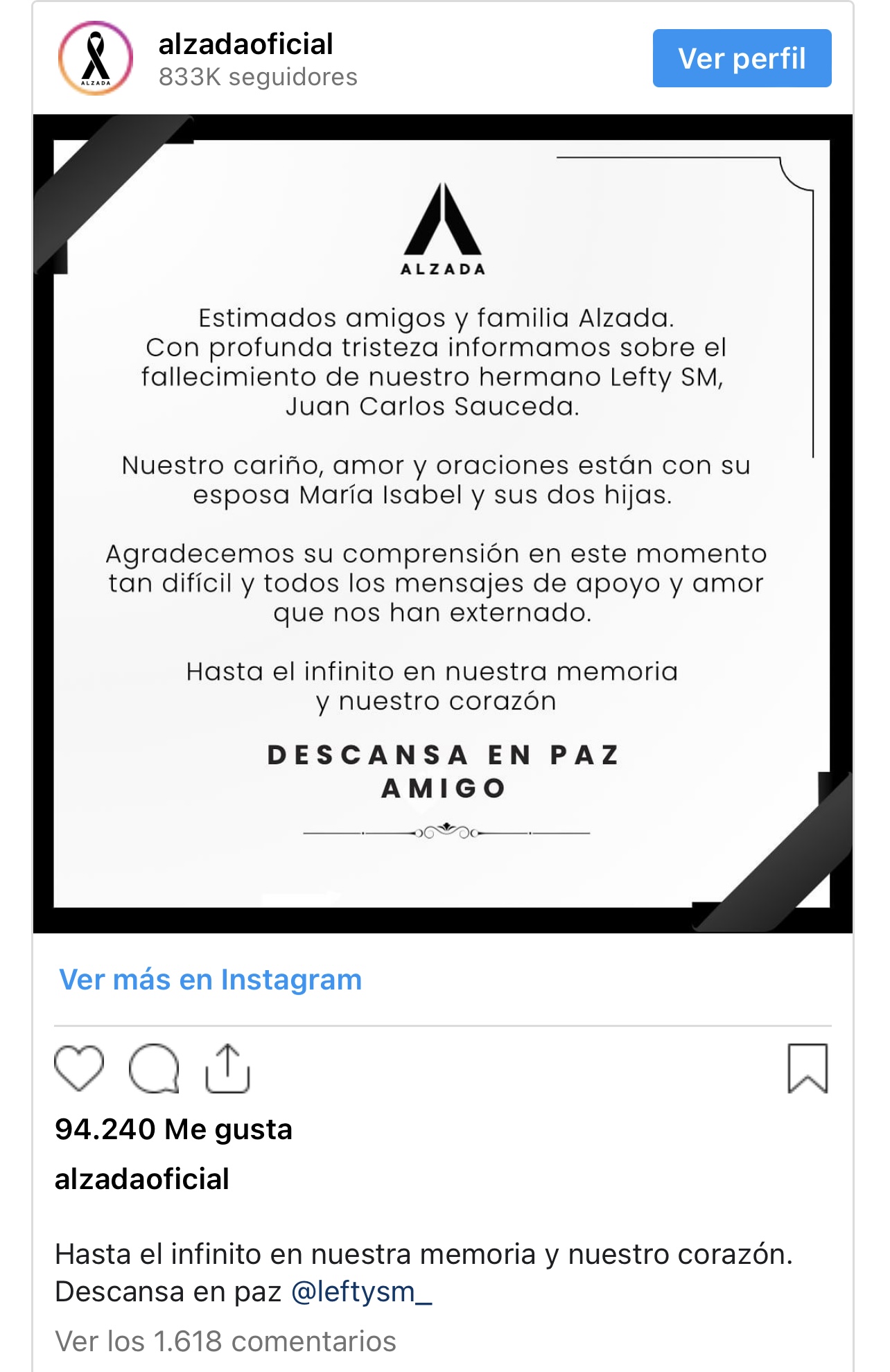View all 1.618 comments
The width and height of the screenshot is (890, 1372).
pos(225,1341)
